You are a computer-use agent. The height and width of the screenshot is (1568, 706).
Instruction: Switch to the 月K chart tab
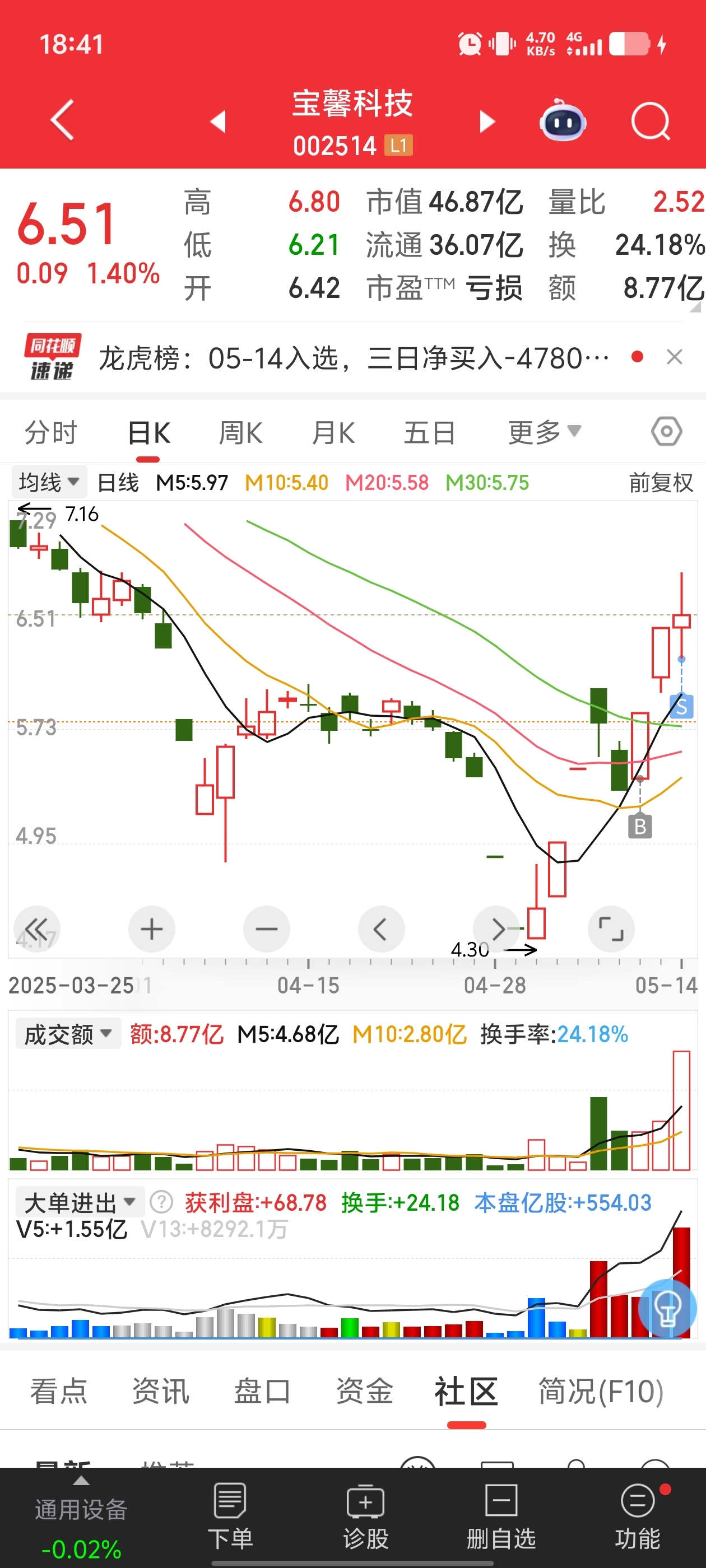[333, 433]
